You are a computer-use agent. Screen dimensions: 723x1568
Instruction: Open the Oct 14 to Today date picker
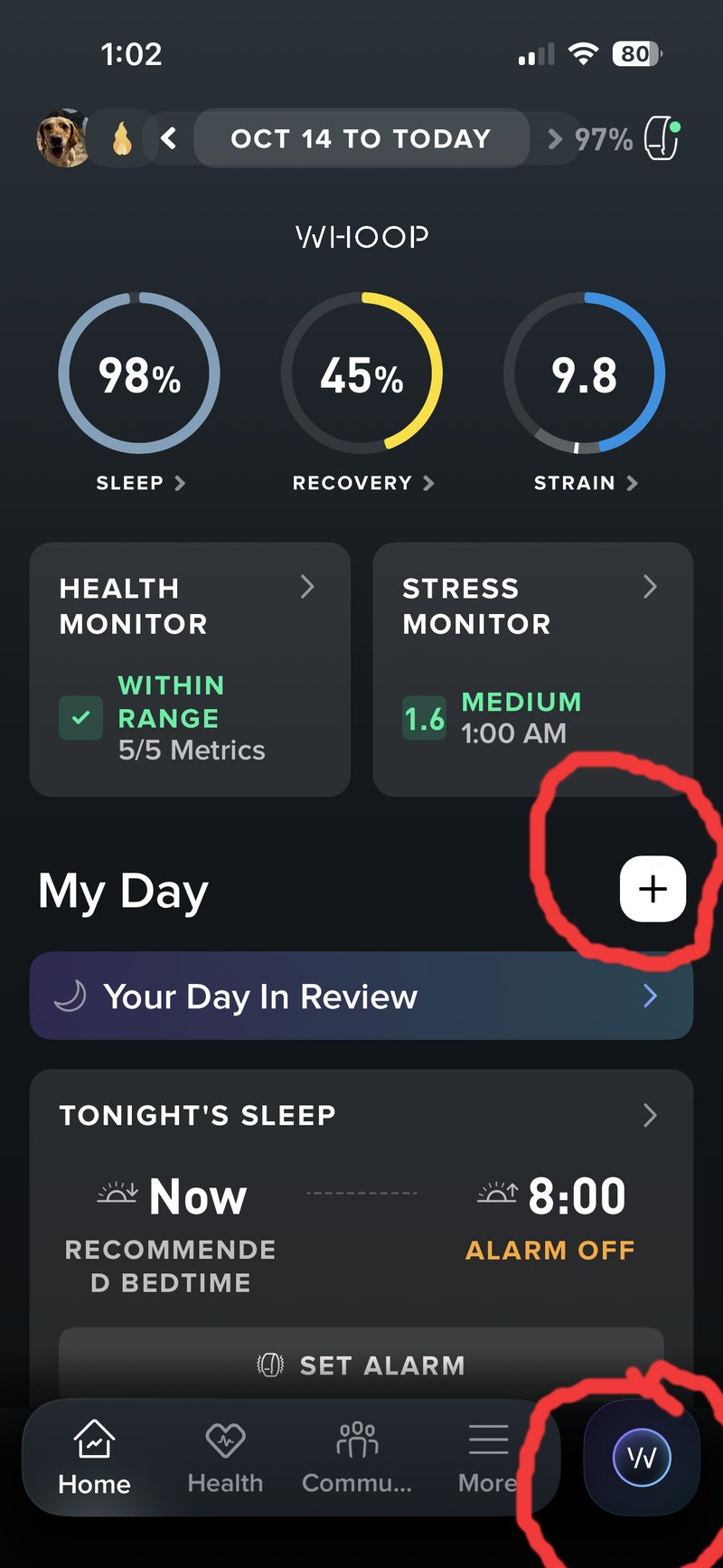coord(361,138)
